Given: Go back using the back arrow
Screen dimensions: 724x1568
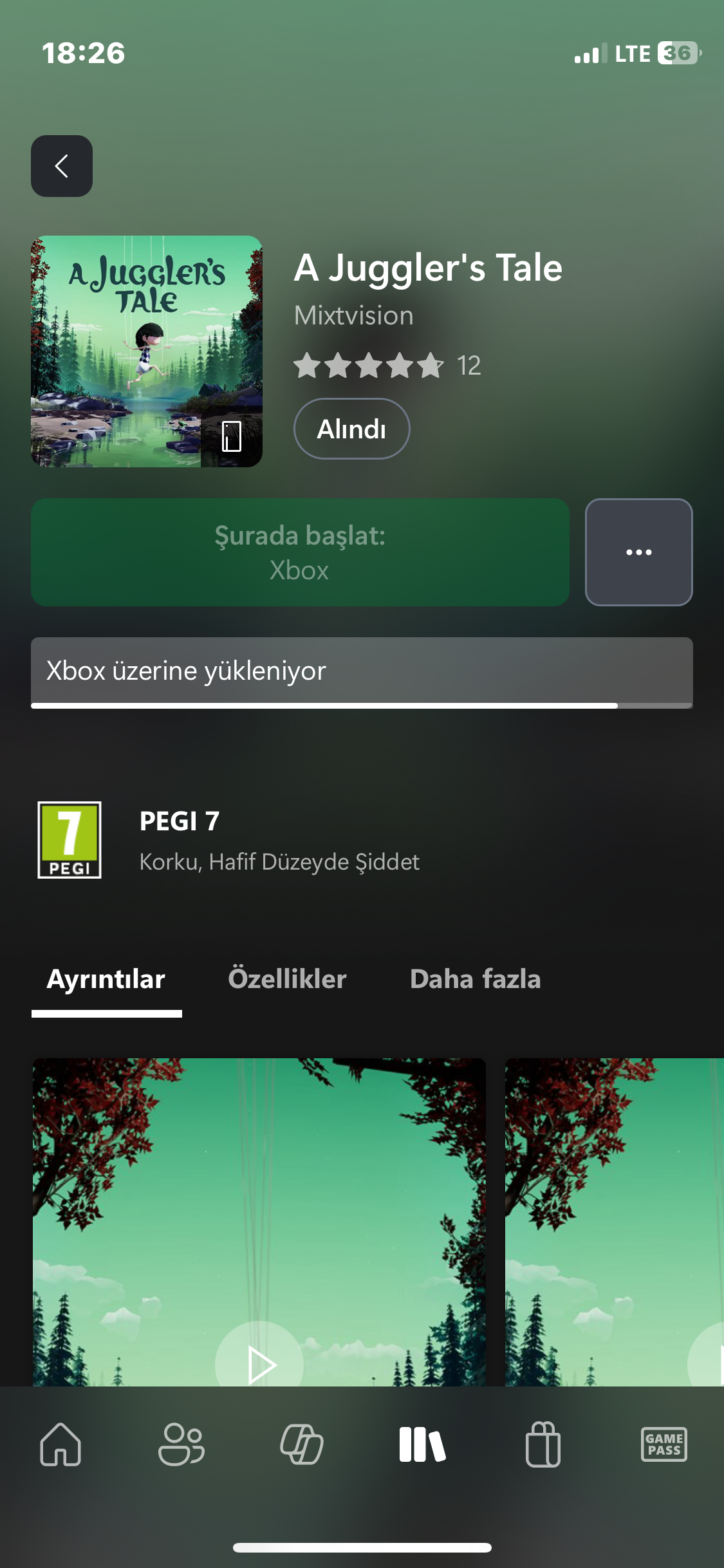Looking at the screenshot, I should pyautogui.click(x=62, y=166).
